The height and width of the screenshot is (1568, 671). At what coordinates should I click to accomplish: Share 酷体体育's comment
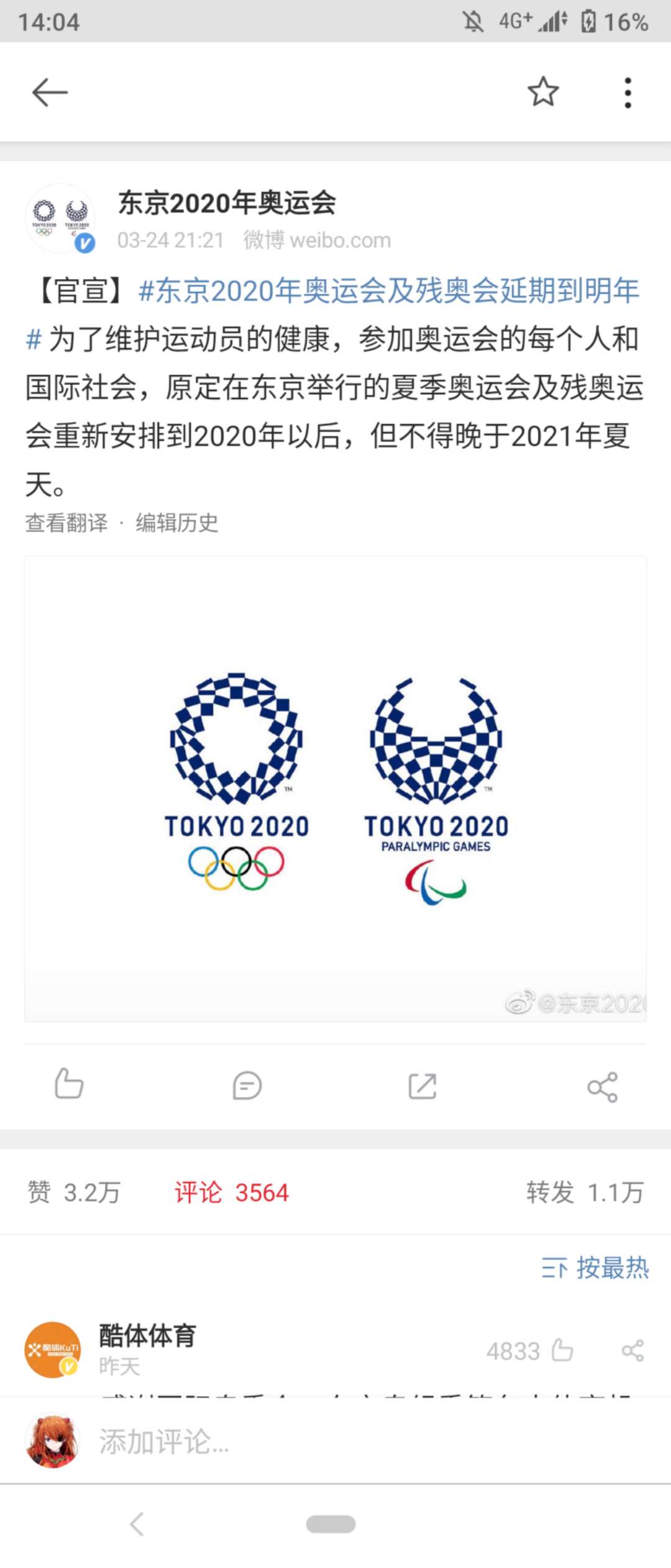632,1350
